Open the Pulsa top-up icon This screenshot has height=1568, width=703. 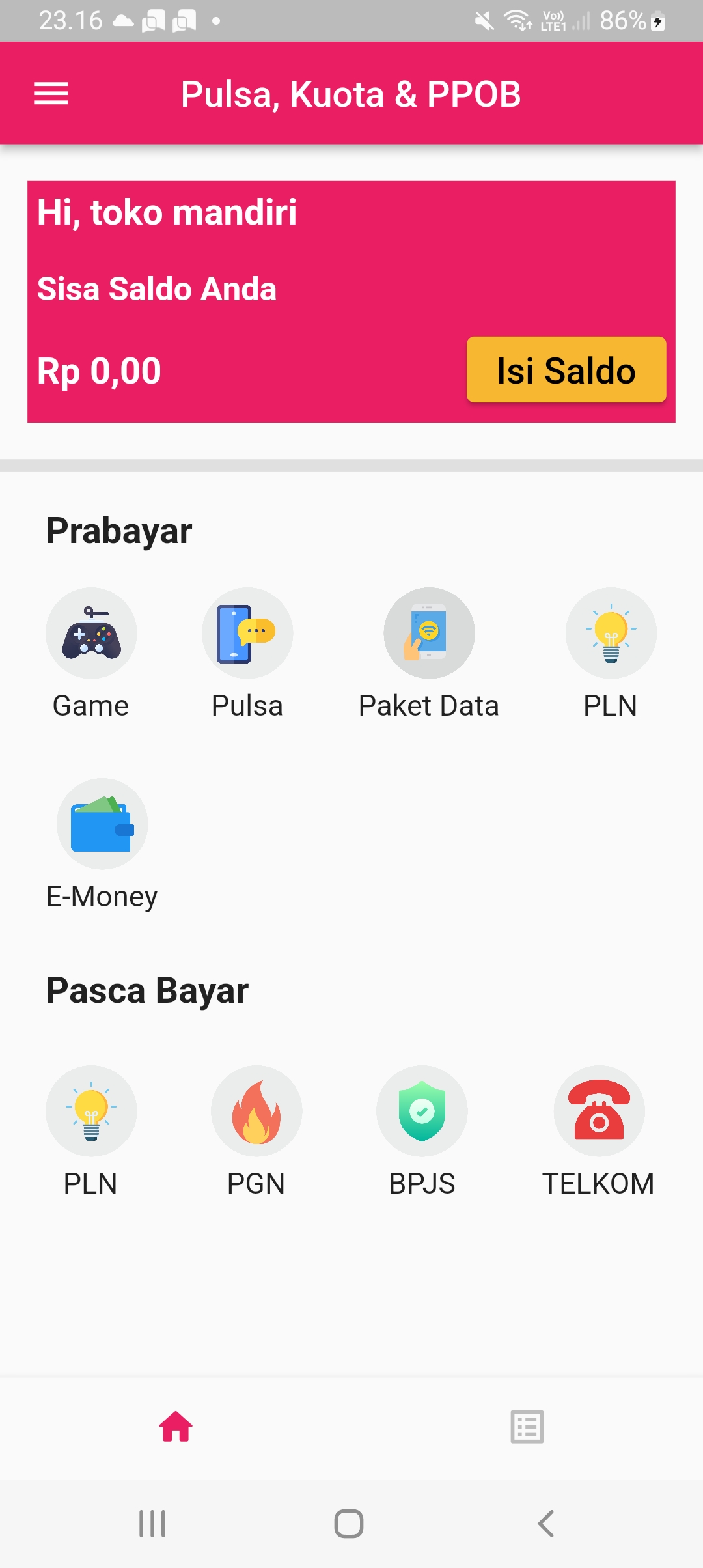pyautogui.click(x=247, y=632)
